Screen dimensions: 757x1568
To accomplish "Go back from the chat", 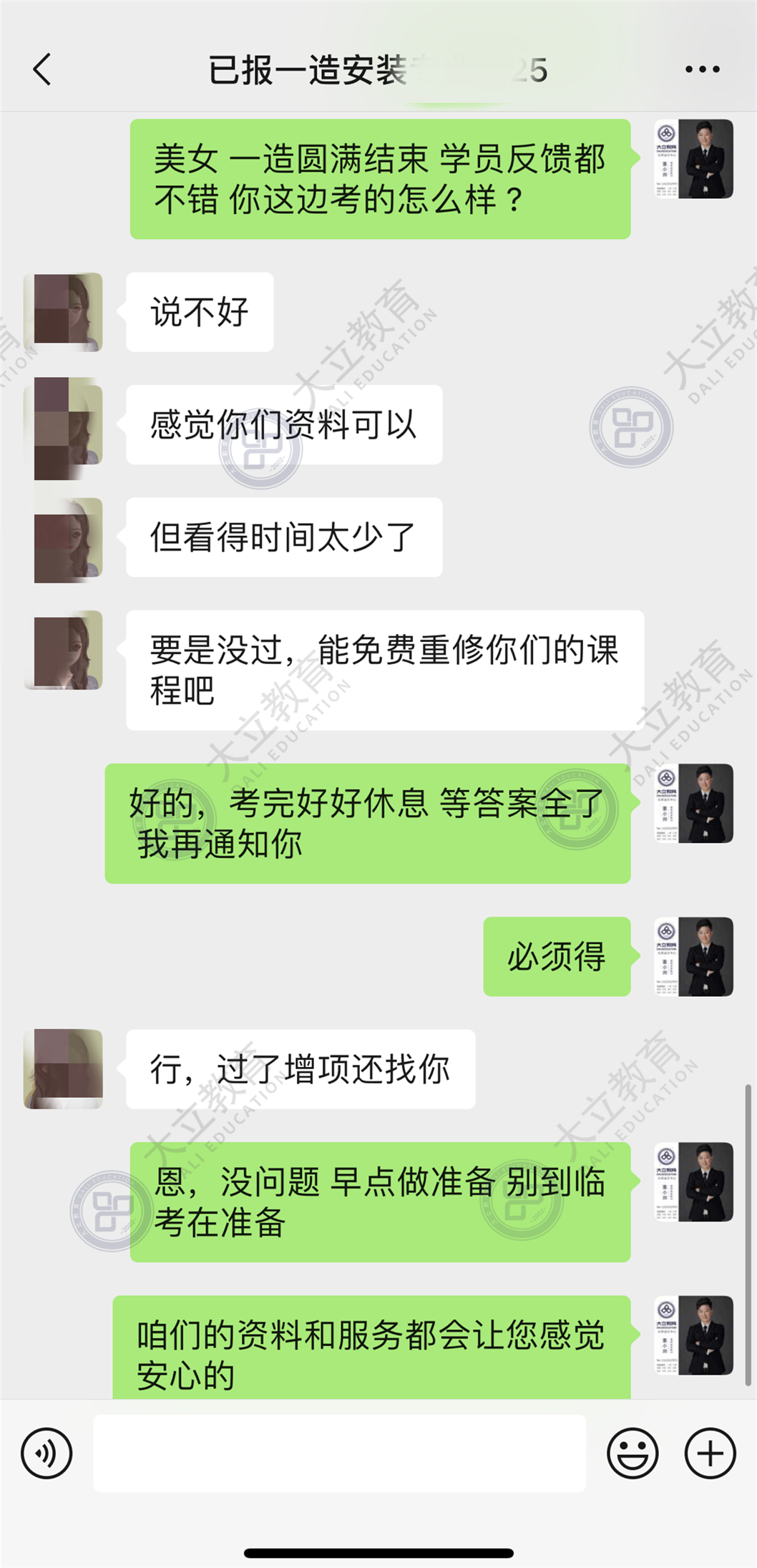I will click(42, 69).
